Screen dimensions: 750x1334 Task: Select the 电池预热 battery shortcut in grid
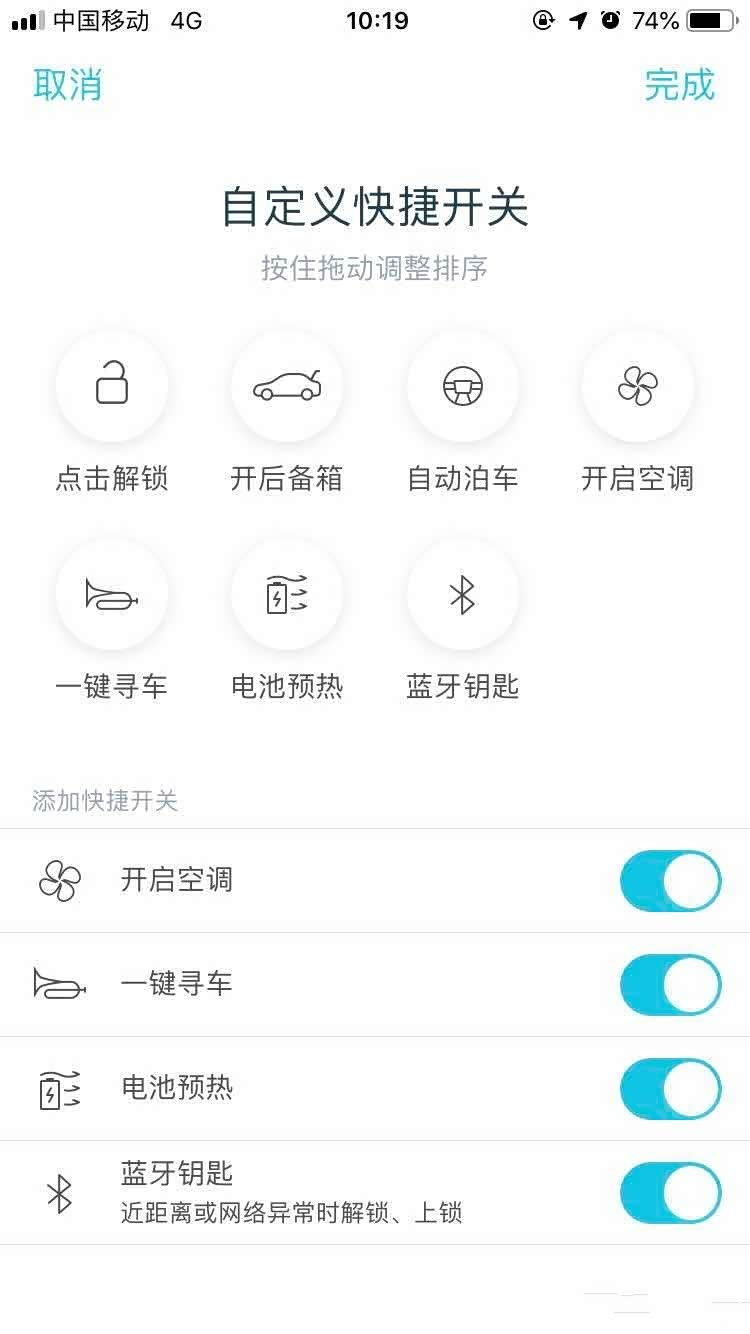tap(287, 594)
